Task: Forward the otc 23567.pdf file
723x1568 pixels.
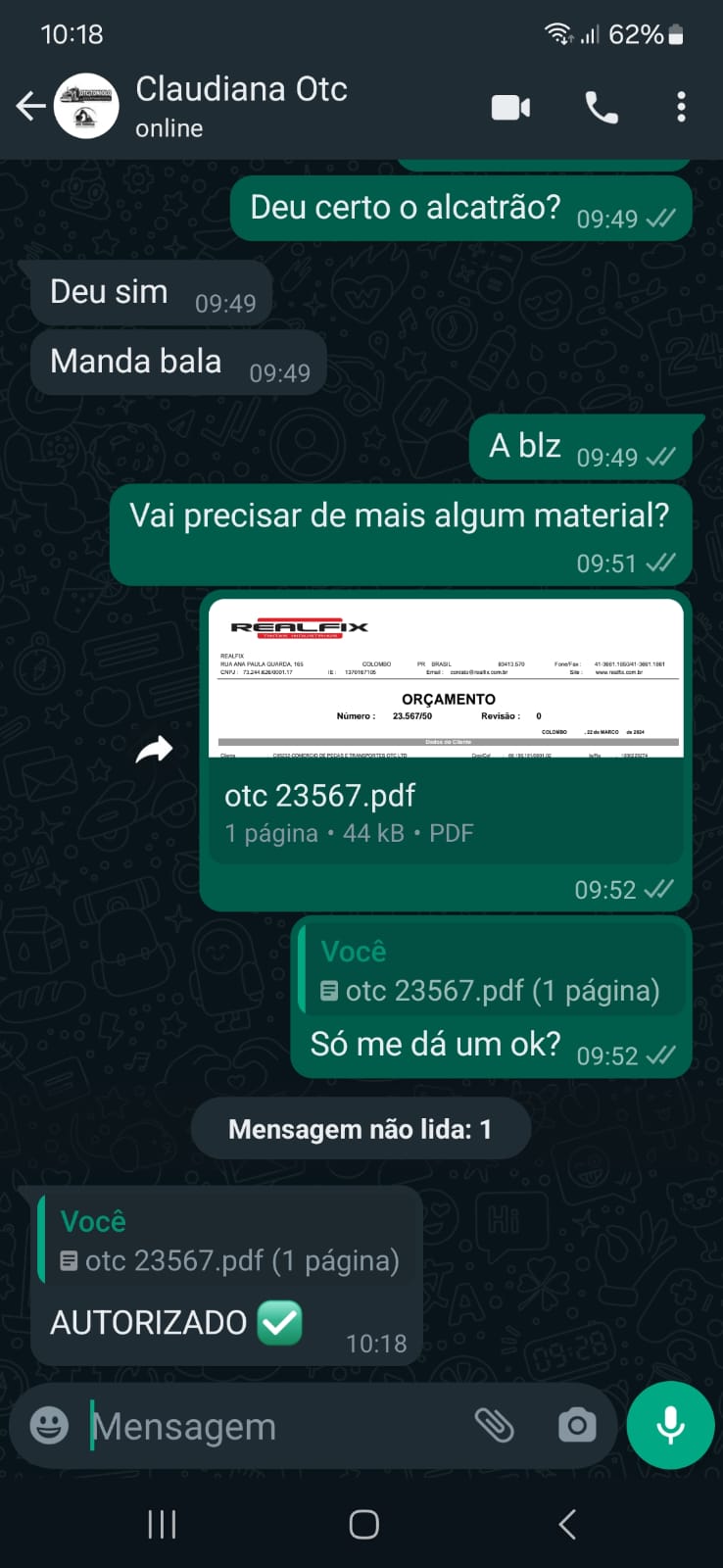Action: pyautogui.click(x=154, y=751)
